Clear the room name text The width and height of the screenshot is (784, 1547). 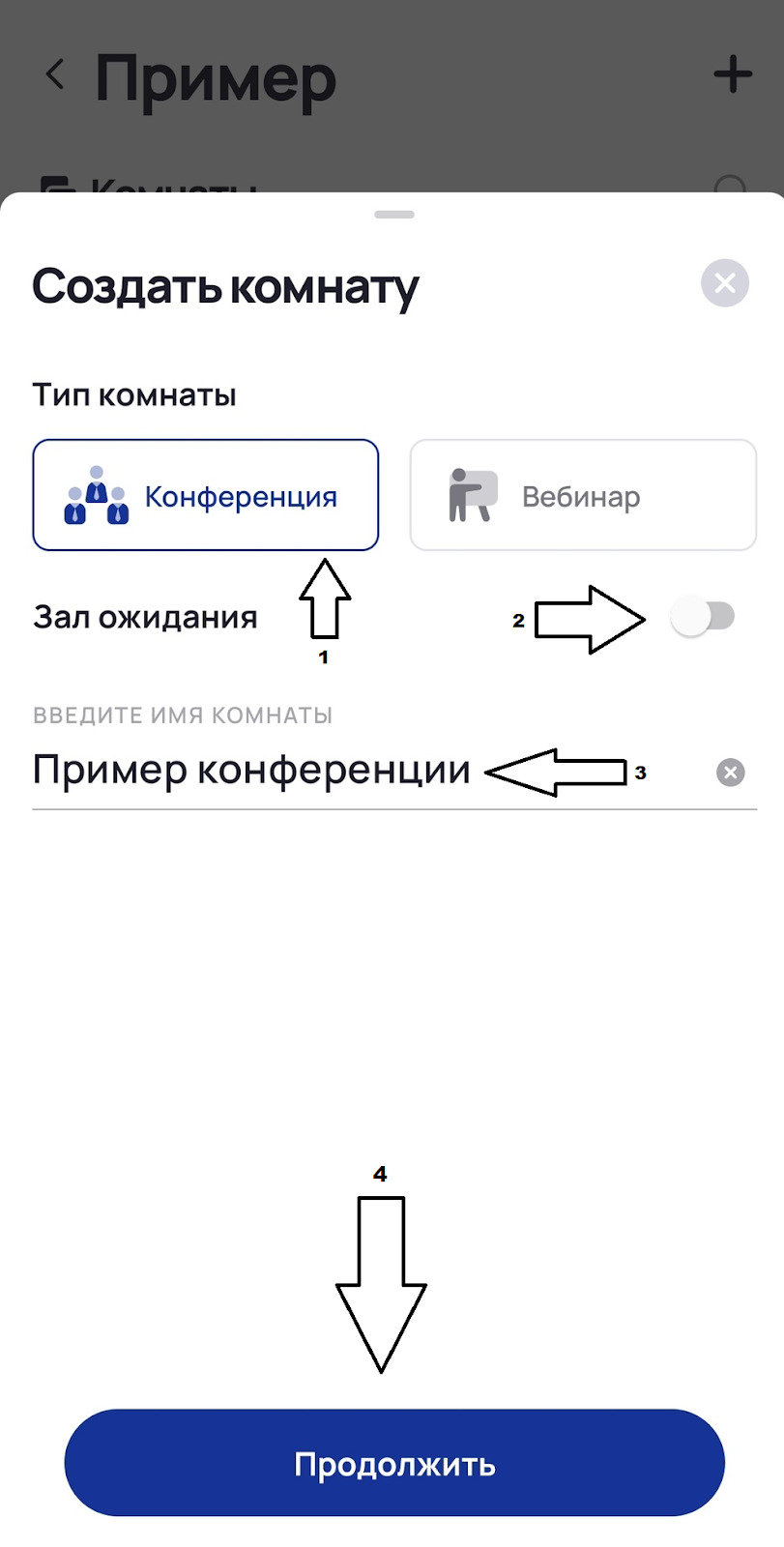(x=730, y=773)
